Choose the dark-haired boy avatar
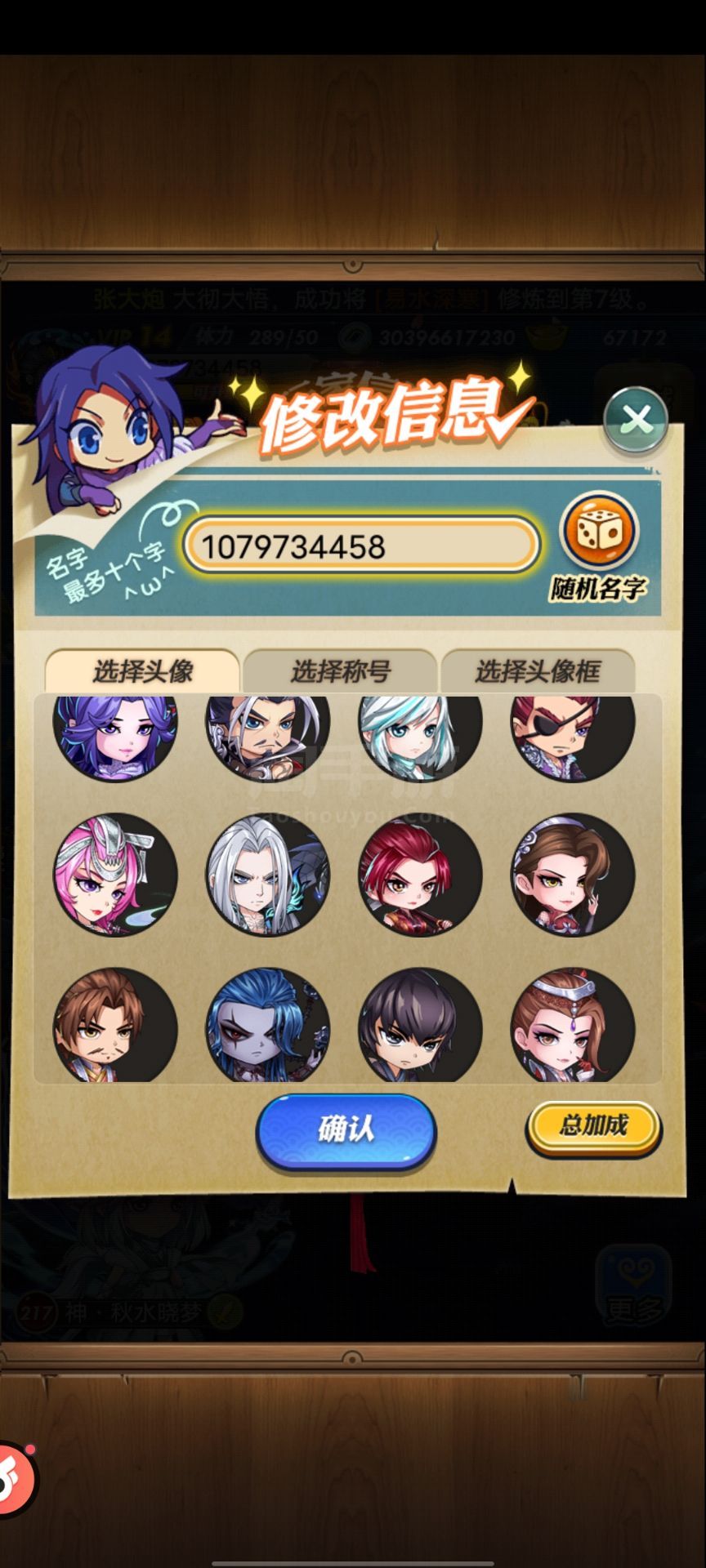706x1568 pixels. tap(420, 1027)
